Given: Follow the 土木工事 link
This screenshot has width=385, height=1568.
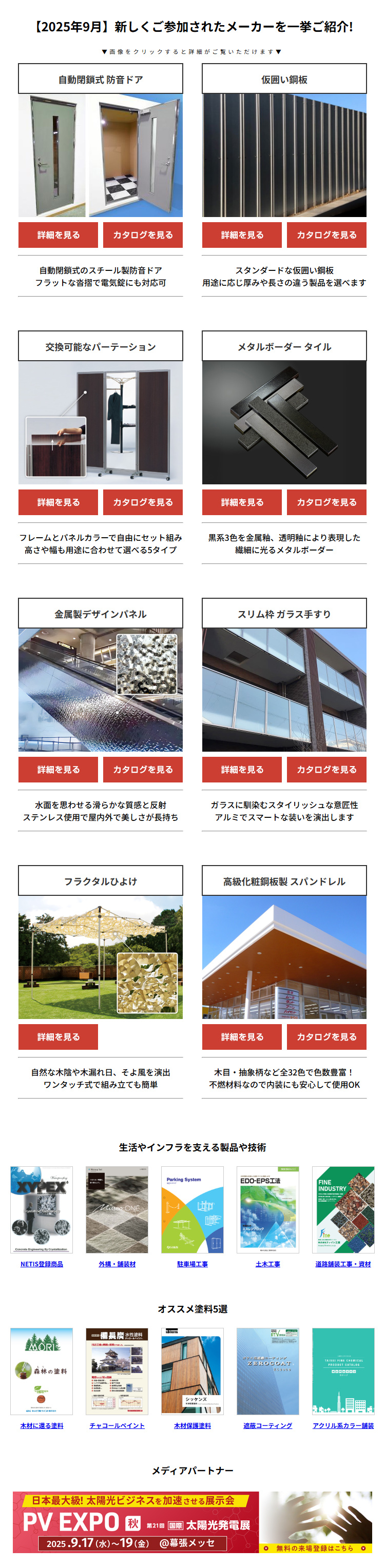Looking at the screenshot, I should pos(268,1264).
